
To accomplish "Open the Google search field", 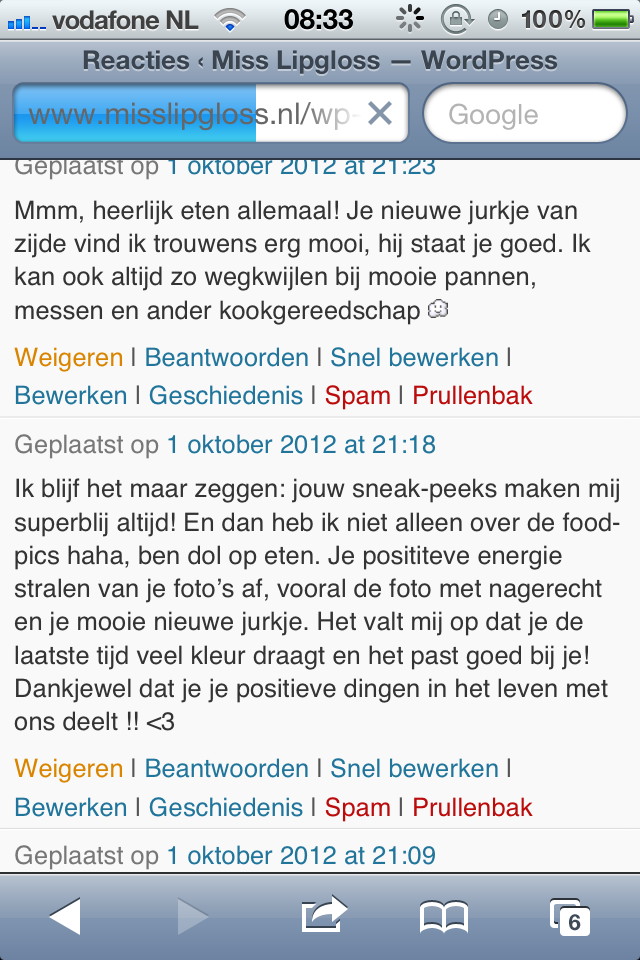I will (525, 115).
